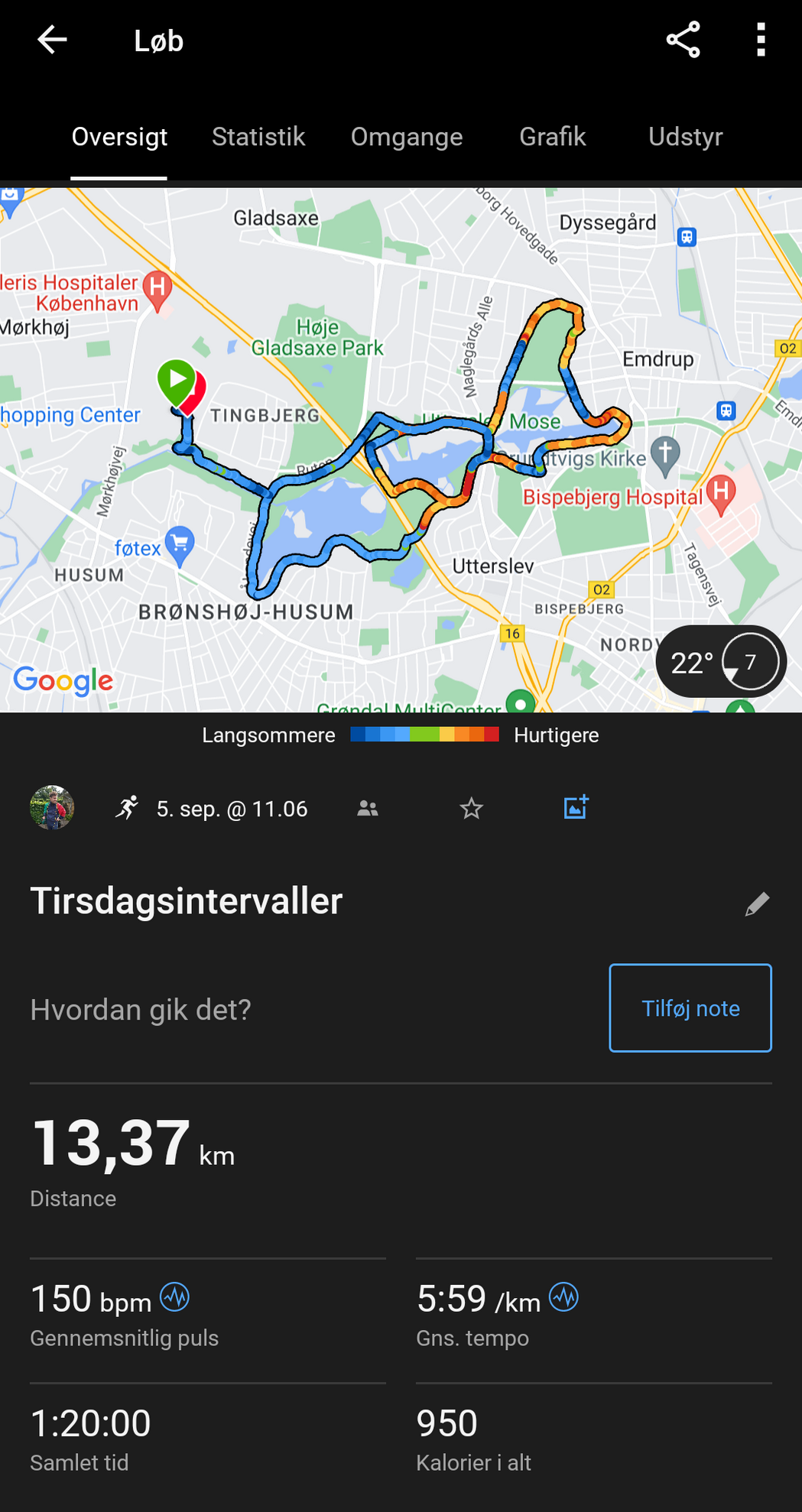
Task: Mark the activity as favorite with star
Action: (472, 808)
